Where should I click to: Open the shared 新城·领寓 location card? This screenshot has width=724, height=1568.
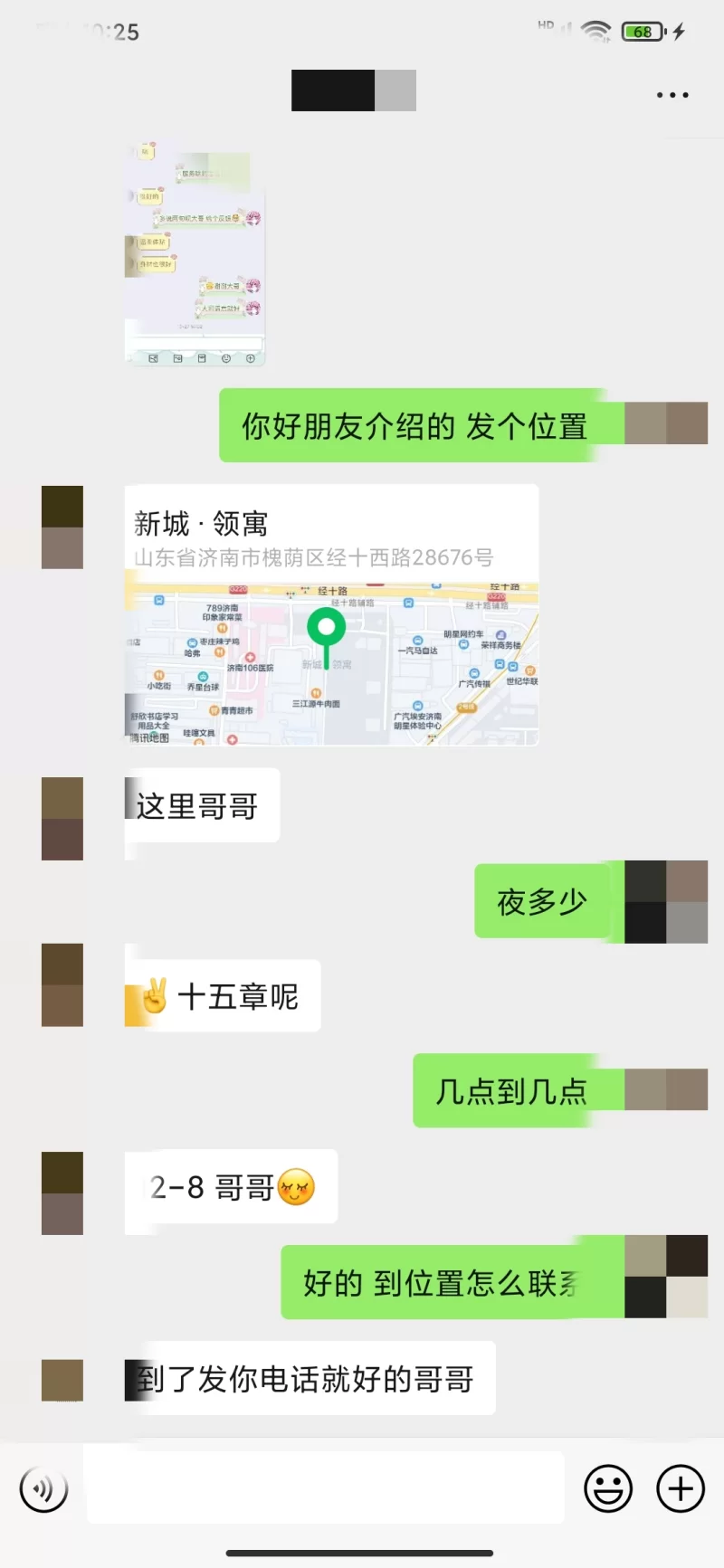[x=331, y=615]
